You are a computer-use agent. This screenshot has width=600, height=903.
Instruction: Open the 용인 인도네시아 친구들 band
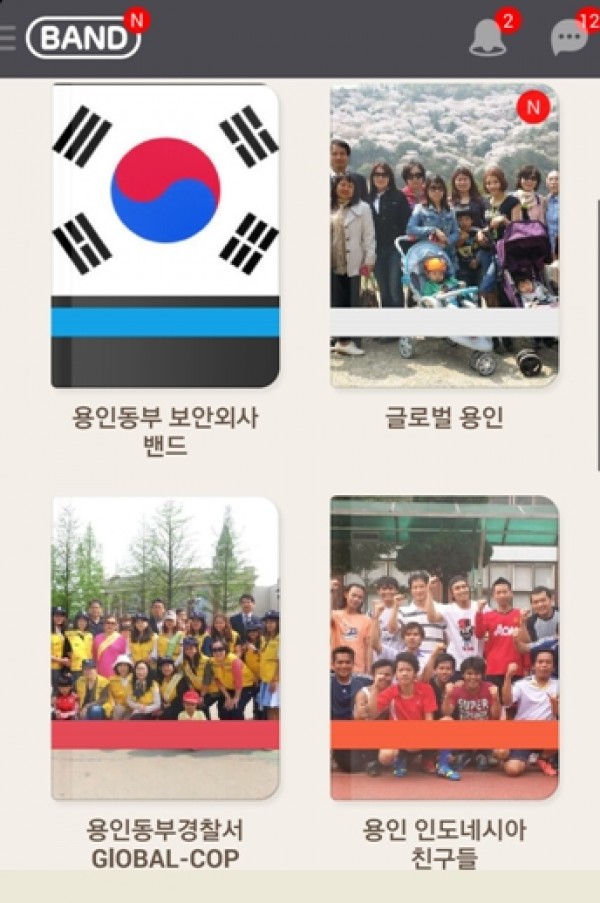point(444,648)
